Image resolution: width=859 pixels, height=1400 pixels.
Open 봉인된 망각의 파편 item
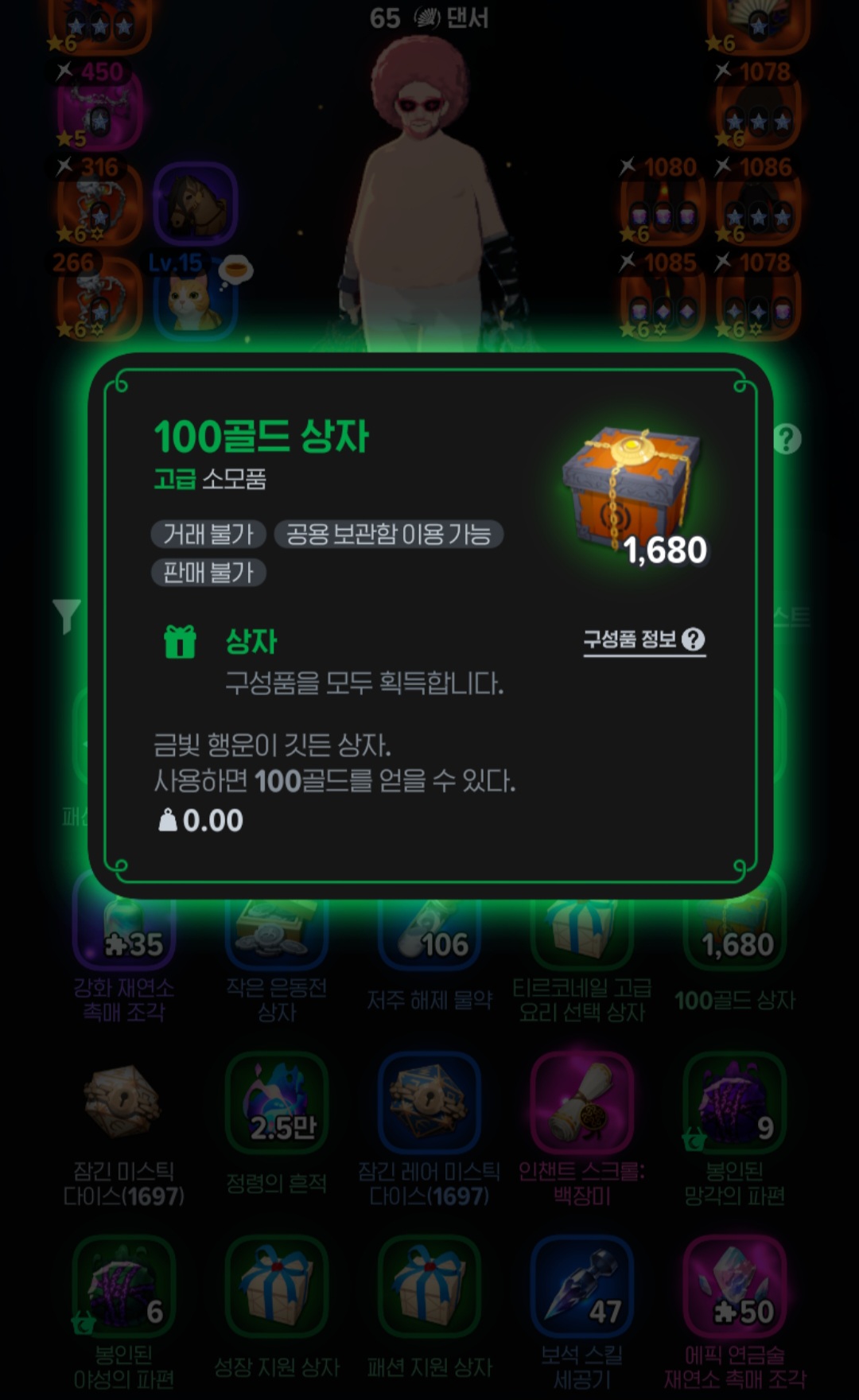click(735, 1104)
